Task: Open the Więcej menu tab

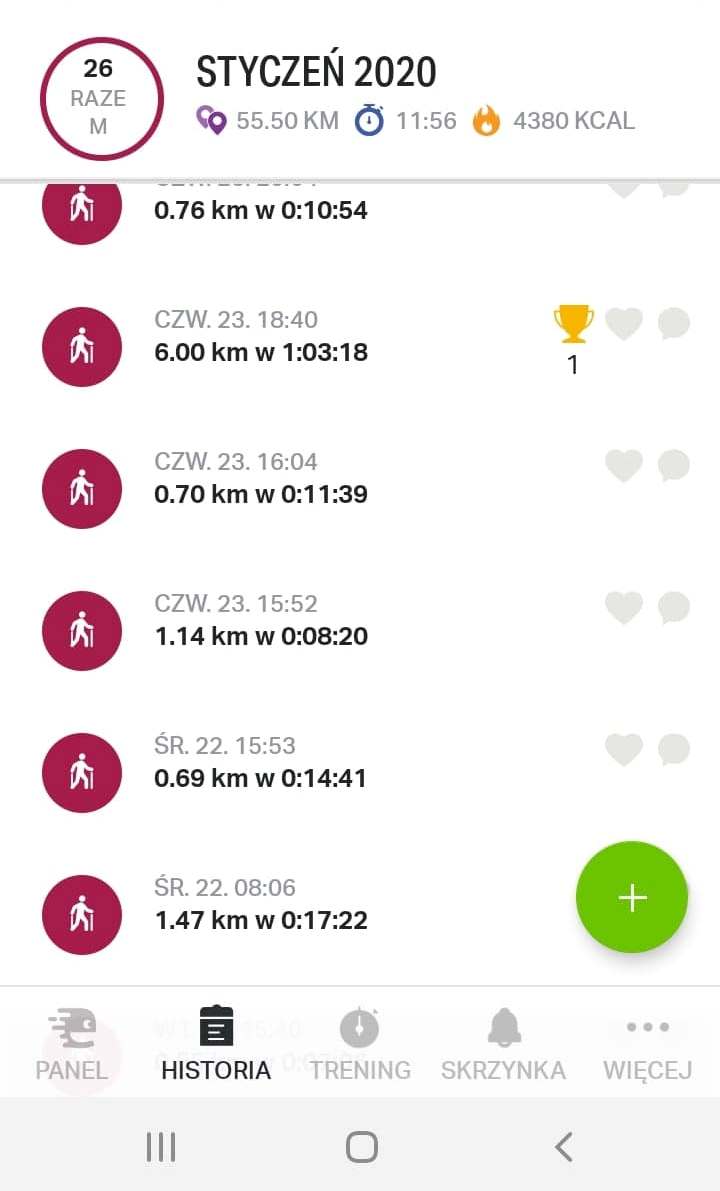Action: tap(648, 1045)
